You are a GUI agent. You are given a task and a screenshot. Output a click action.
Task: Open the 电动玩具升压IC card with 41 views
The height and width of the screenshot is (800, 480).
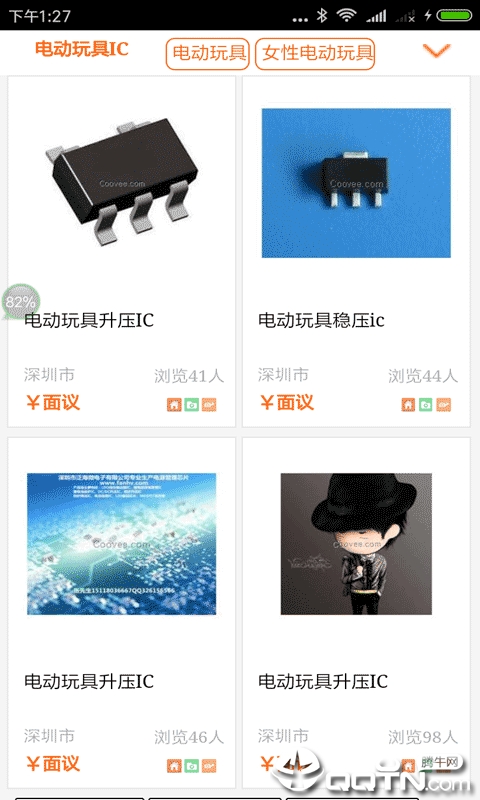coord(121,252)
